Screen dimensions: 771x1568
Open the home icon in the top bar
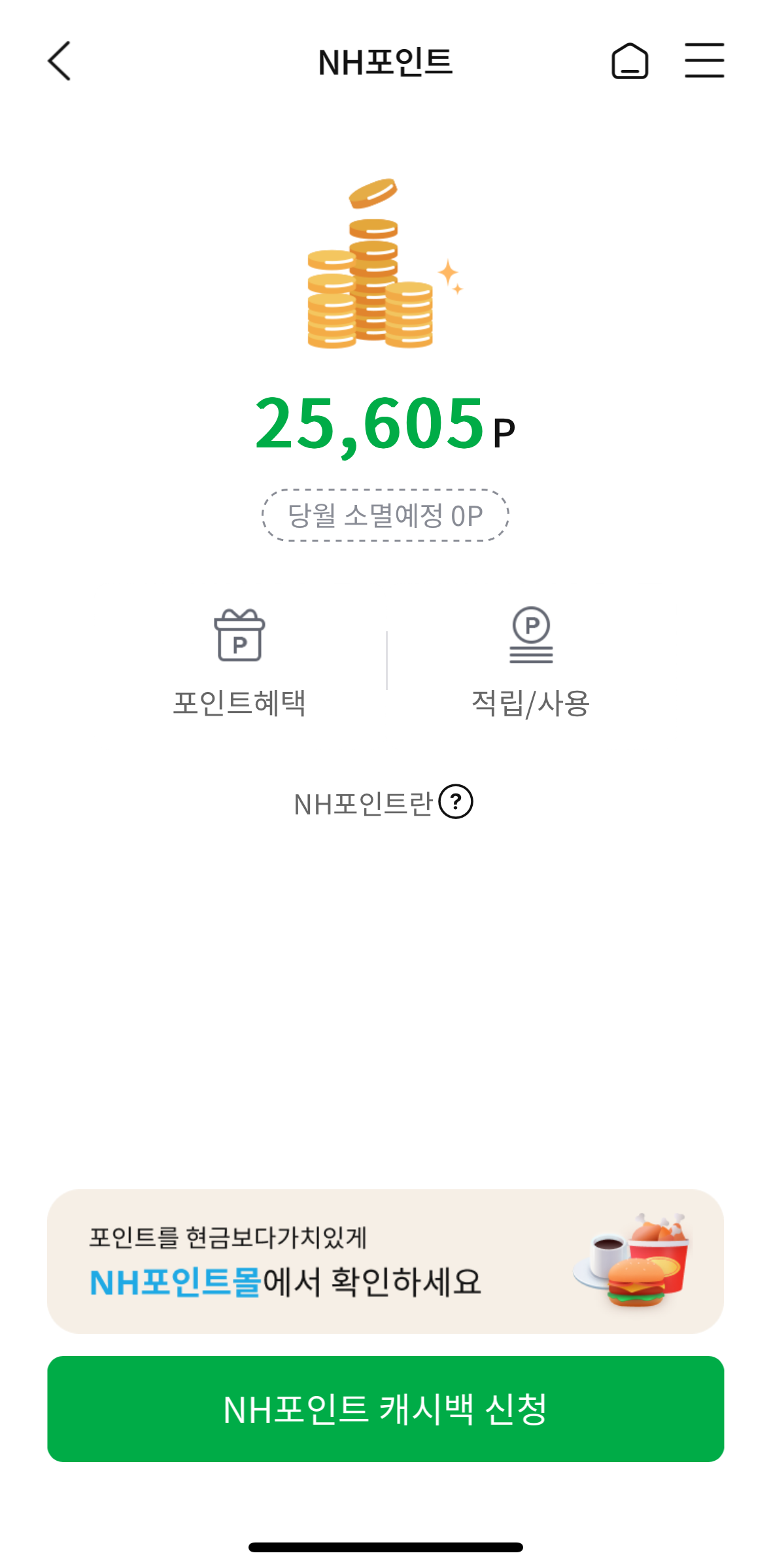(x=629, y=61)
